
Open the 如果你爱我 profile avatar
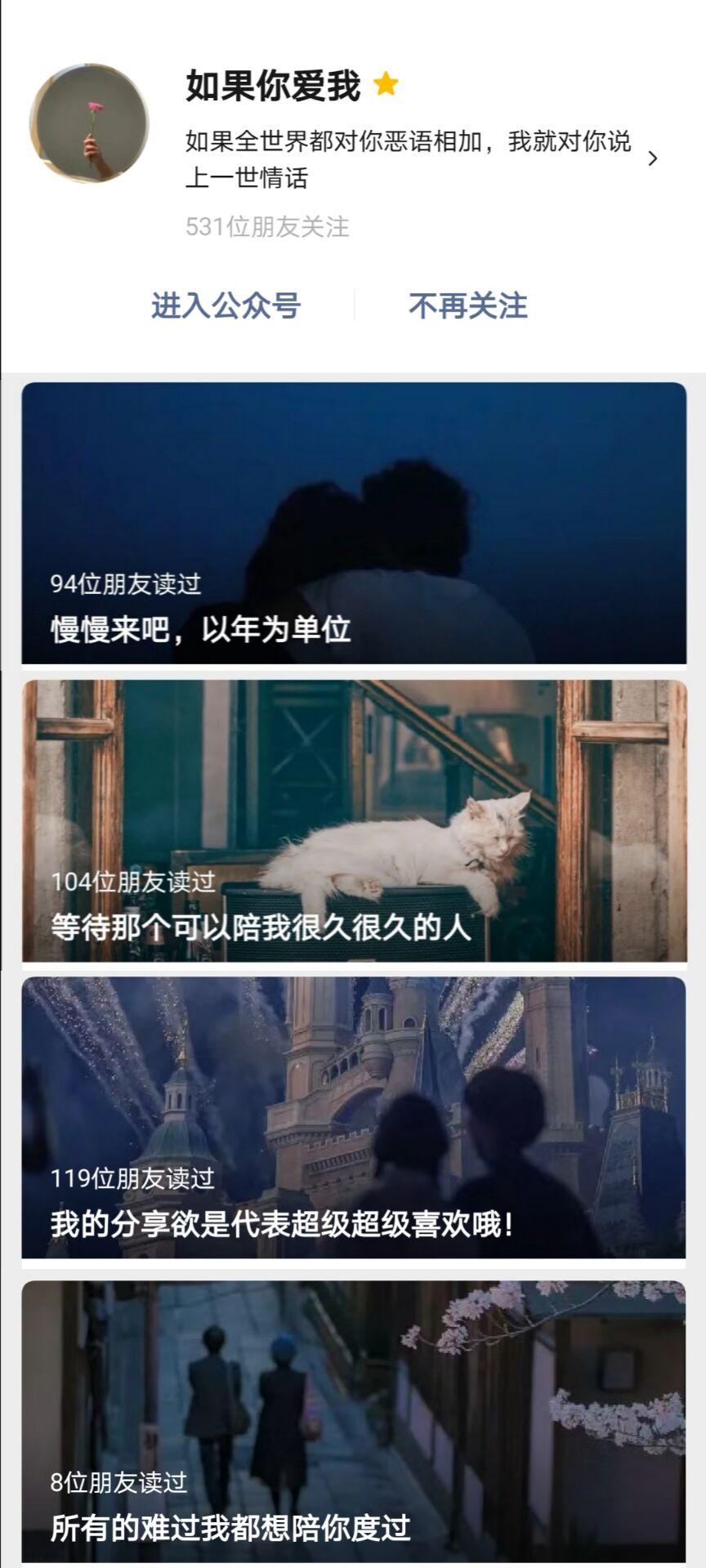point(89,123)
